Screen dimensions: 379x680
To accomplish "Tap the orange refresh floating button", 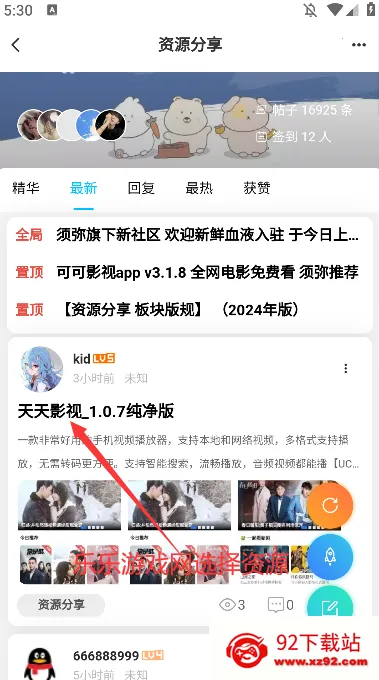I will [330, 505].
